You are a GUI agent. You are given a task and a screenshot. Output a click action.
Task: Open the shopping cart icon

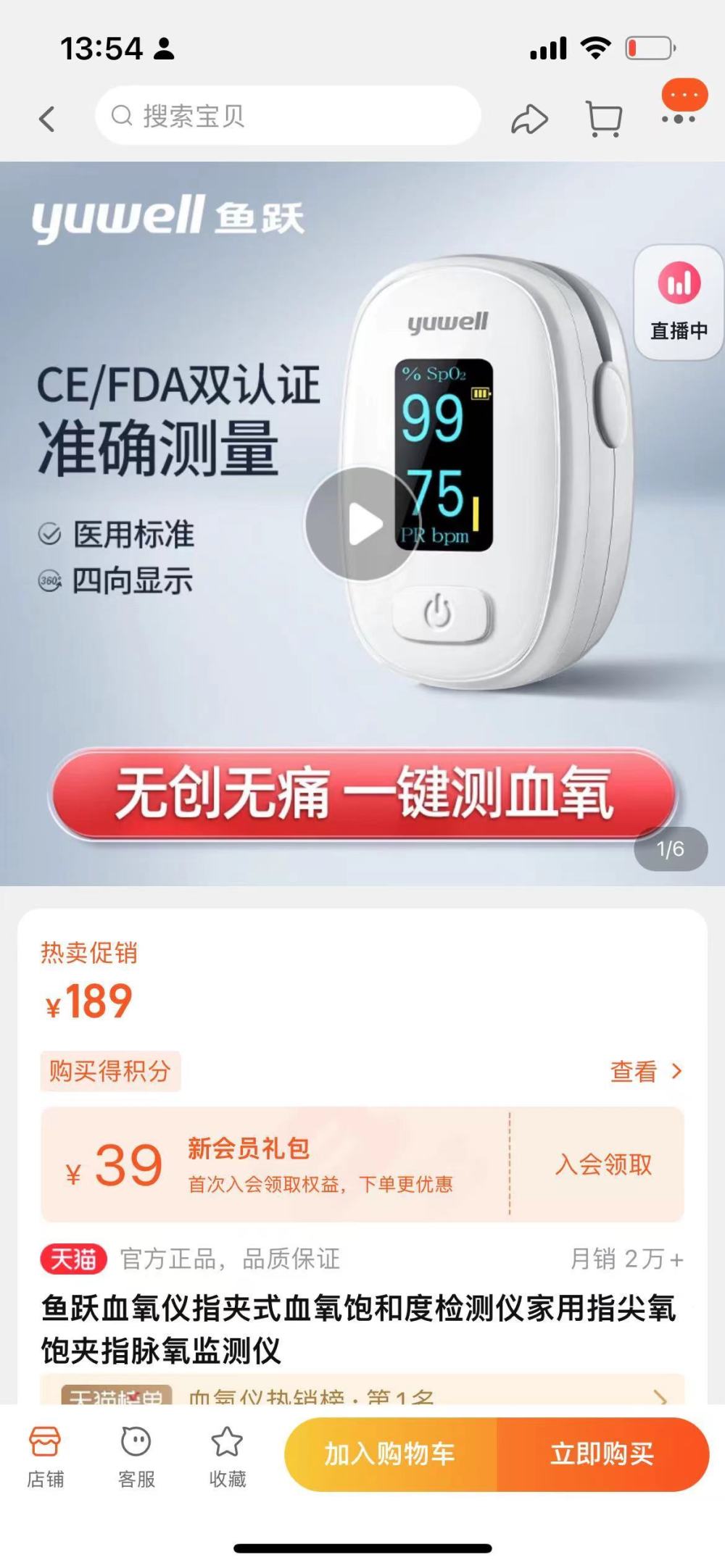[604, 120]
